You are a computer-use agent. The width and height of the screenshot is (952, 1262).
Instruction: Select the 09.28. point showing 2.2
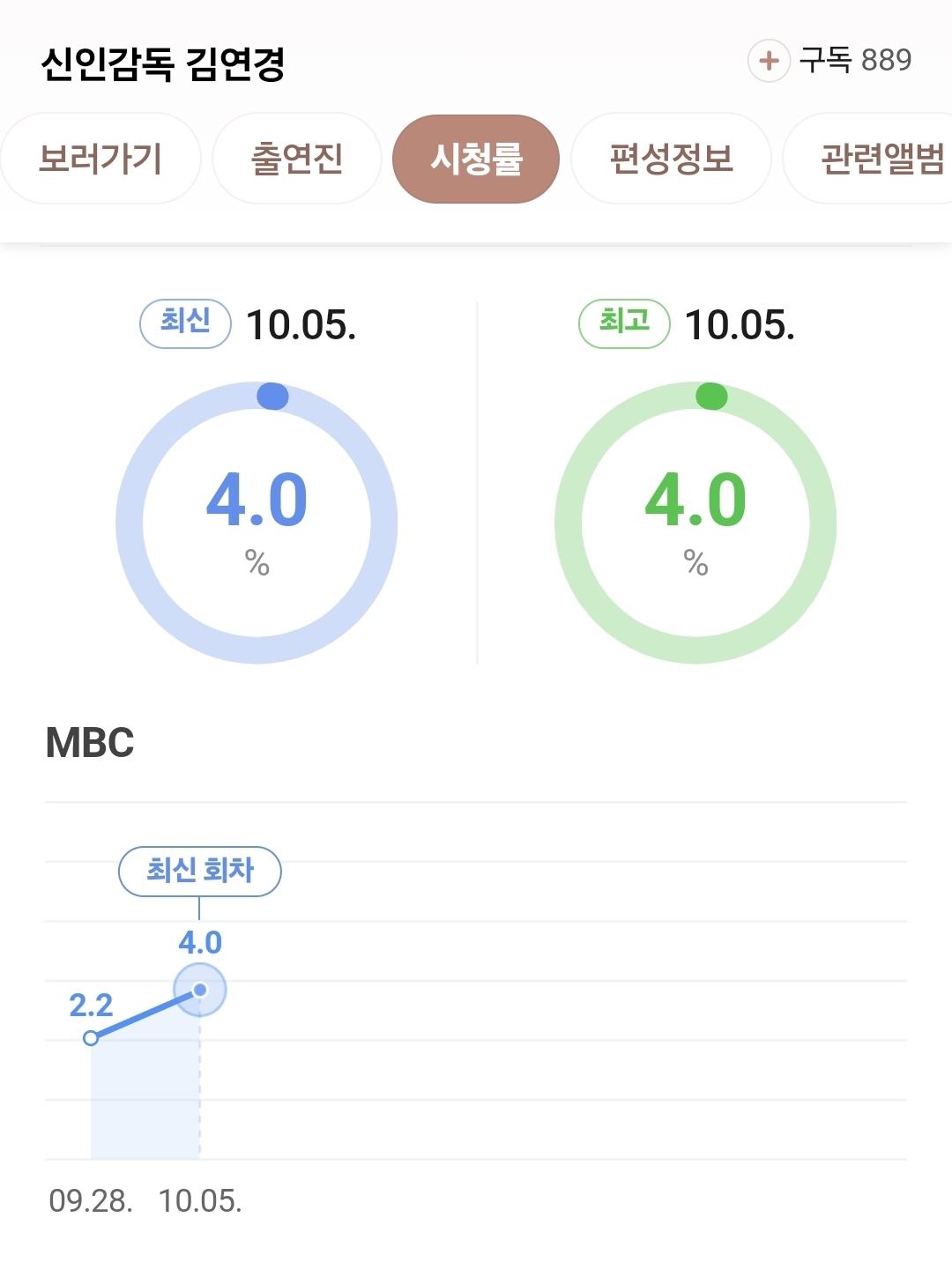coord(91,1038)
